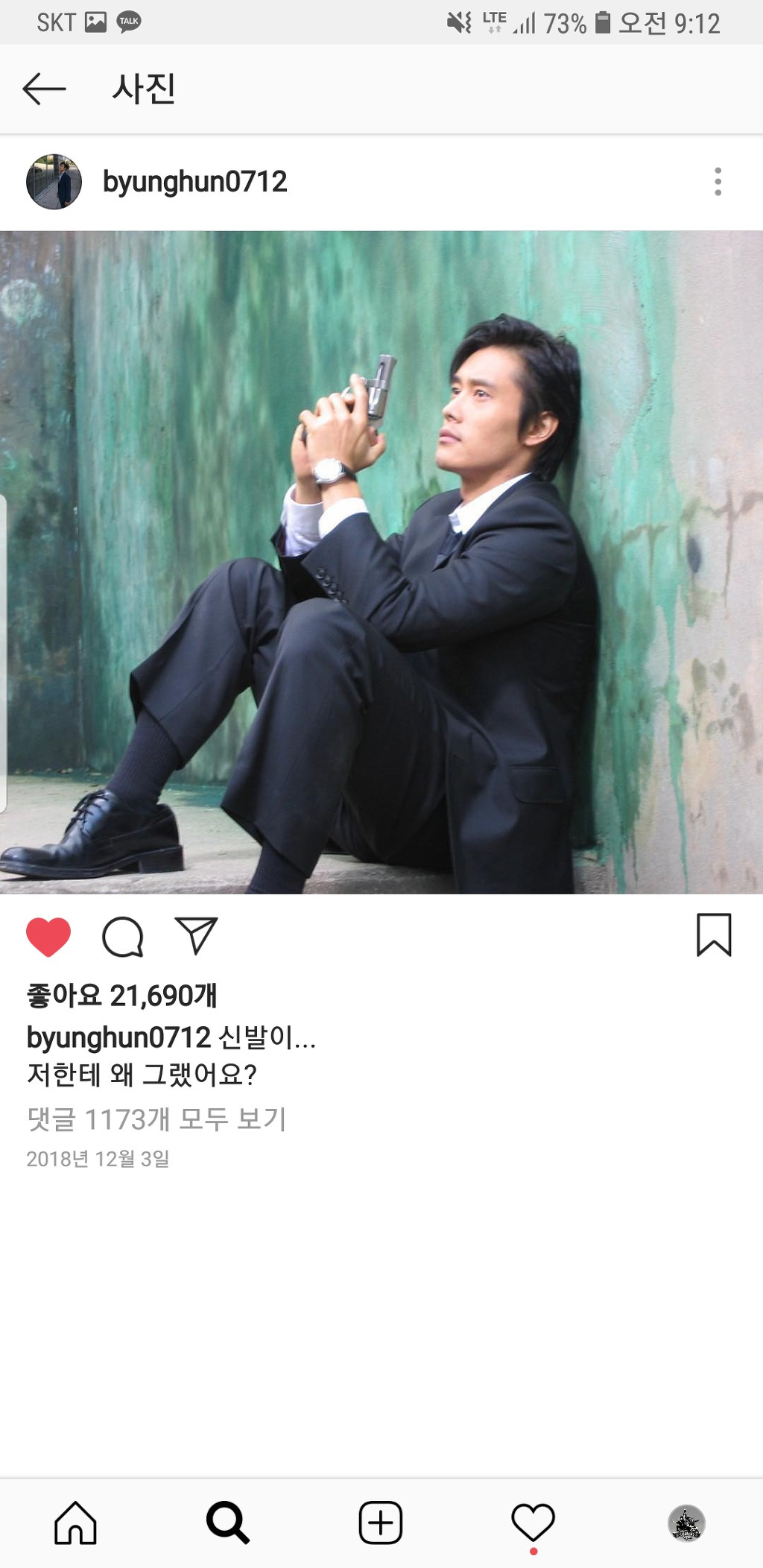This screenshot has height=1568, width=763.
Task: Go back using the arrow beside 사진
Action: [44, 89]
